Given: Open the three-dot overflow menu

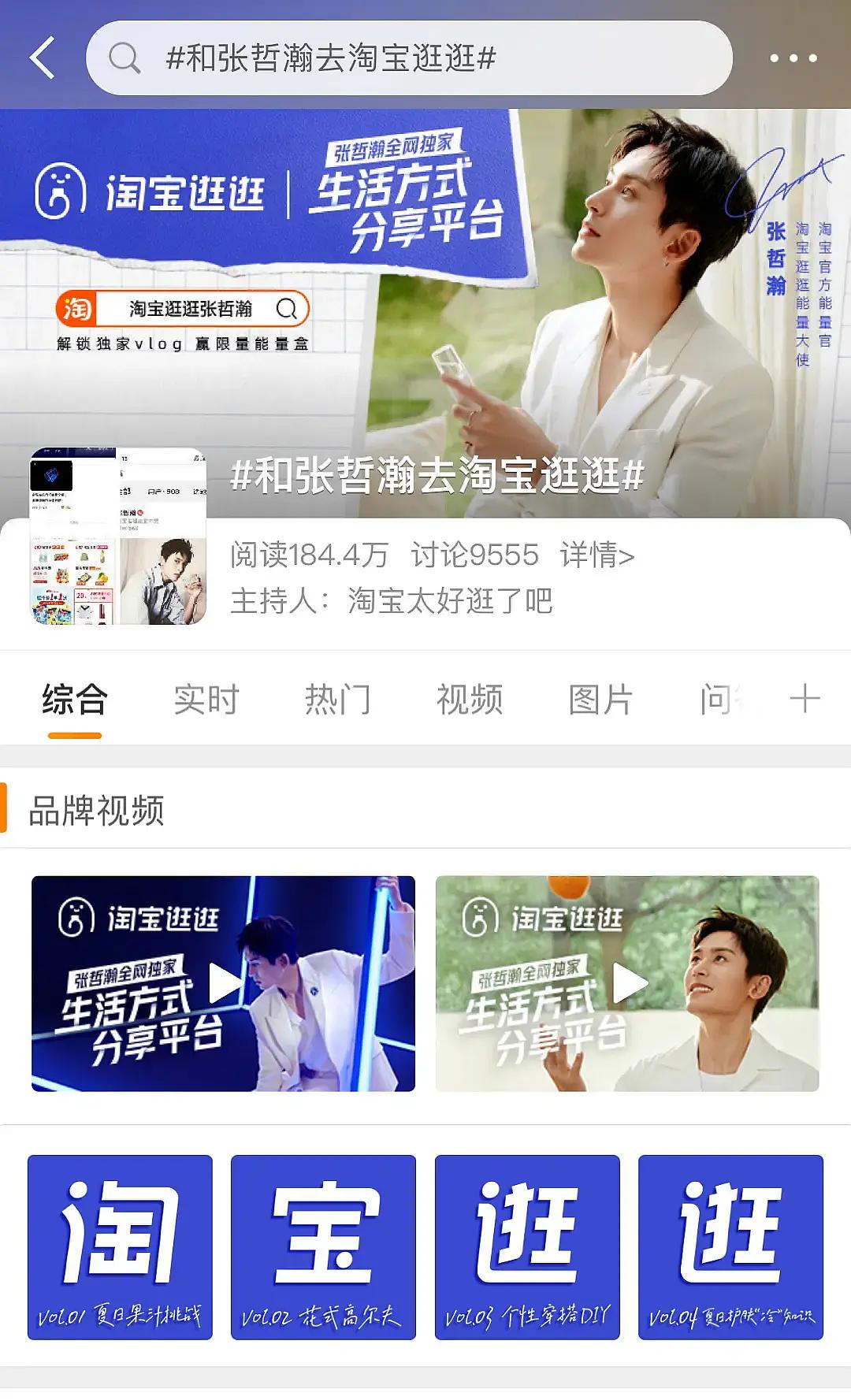Looking at the screenshot, I should [793, 58].
